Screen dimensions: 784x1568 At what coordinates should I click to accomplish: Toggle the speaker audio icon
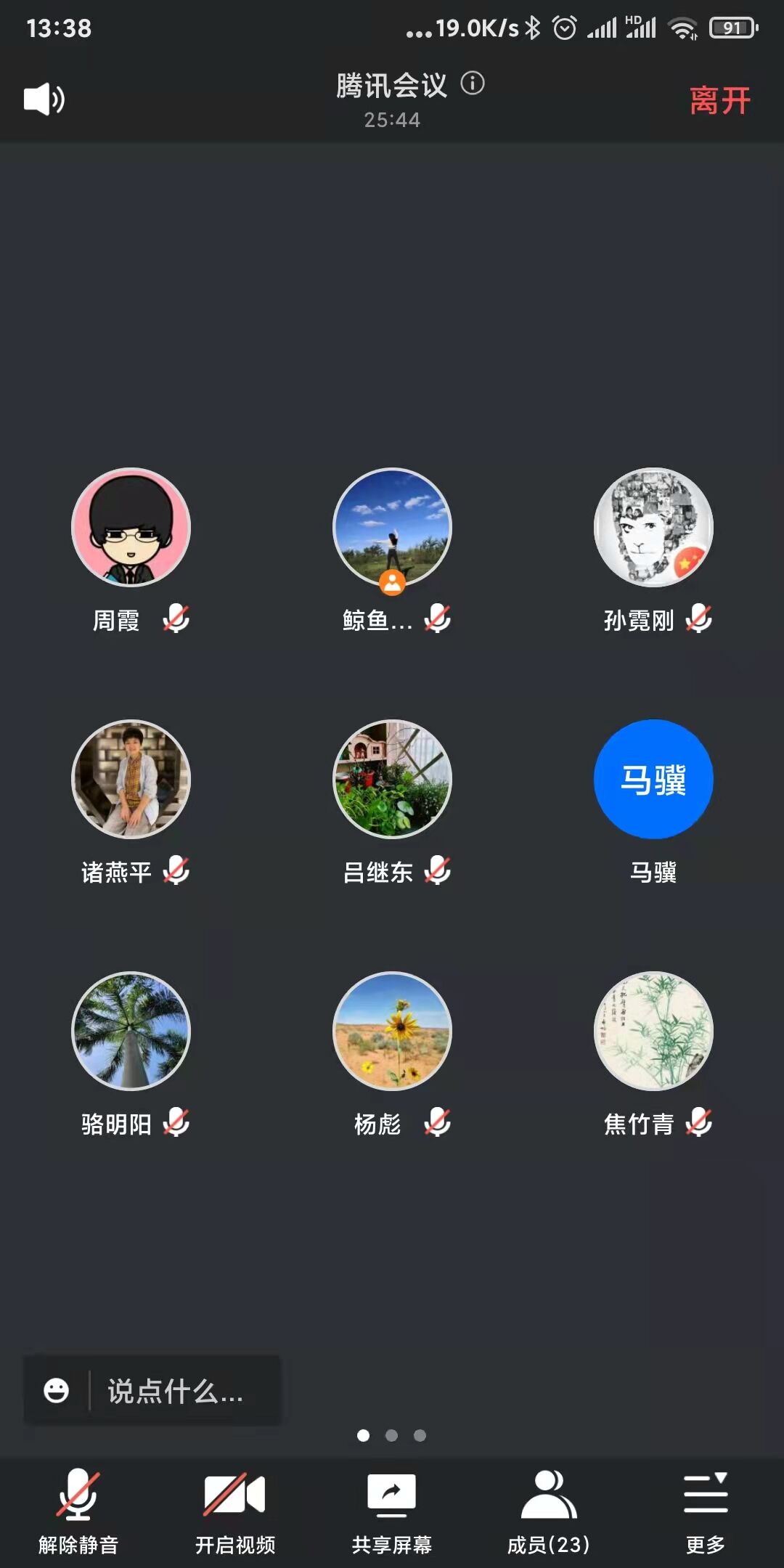[44, 99]
